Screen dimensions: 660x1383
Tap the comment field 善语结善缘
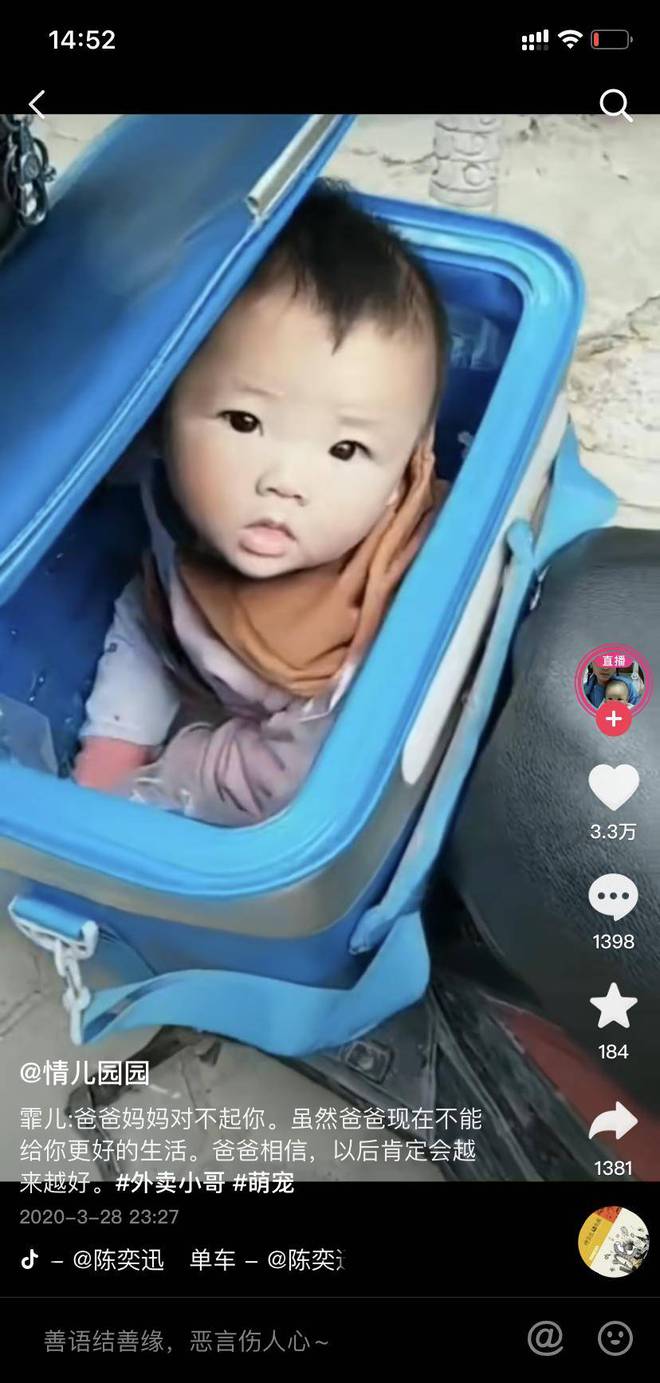(186, 1340)
